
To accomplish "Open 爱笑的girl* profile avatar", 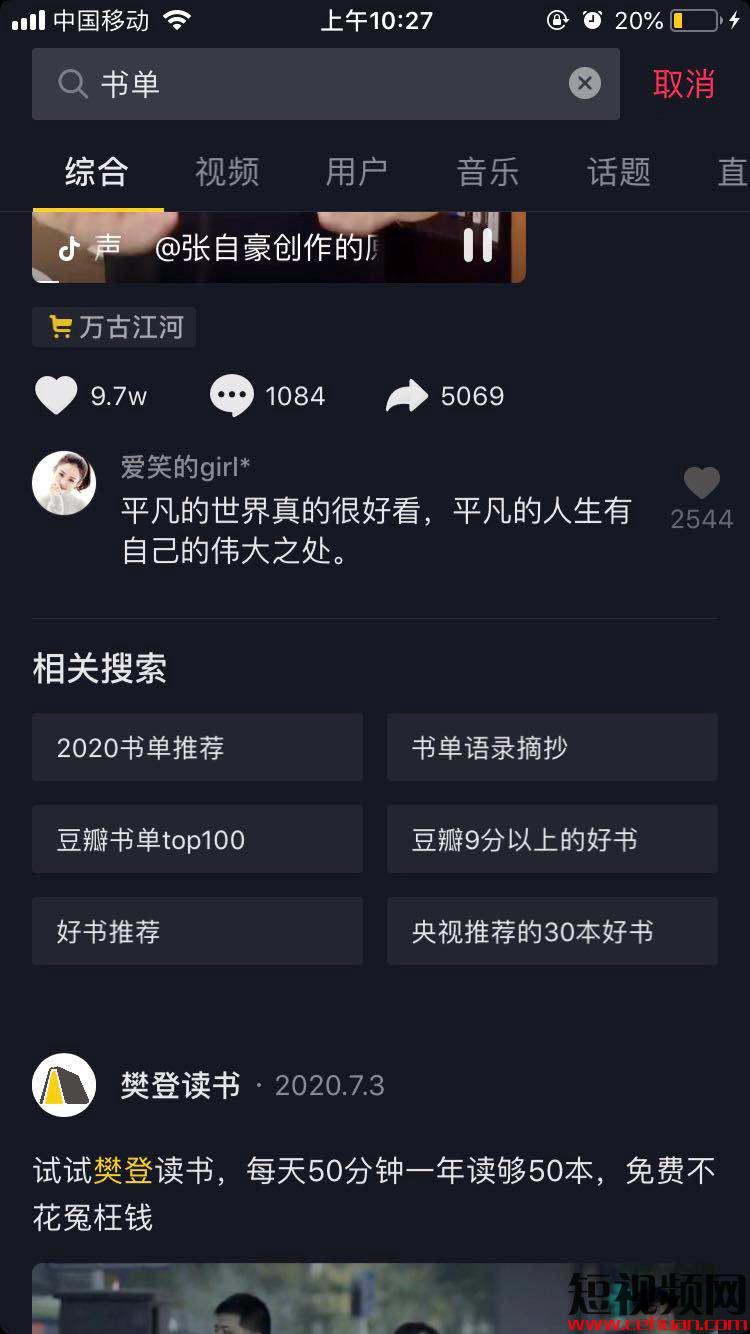I will coord(64,483).
